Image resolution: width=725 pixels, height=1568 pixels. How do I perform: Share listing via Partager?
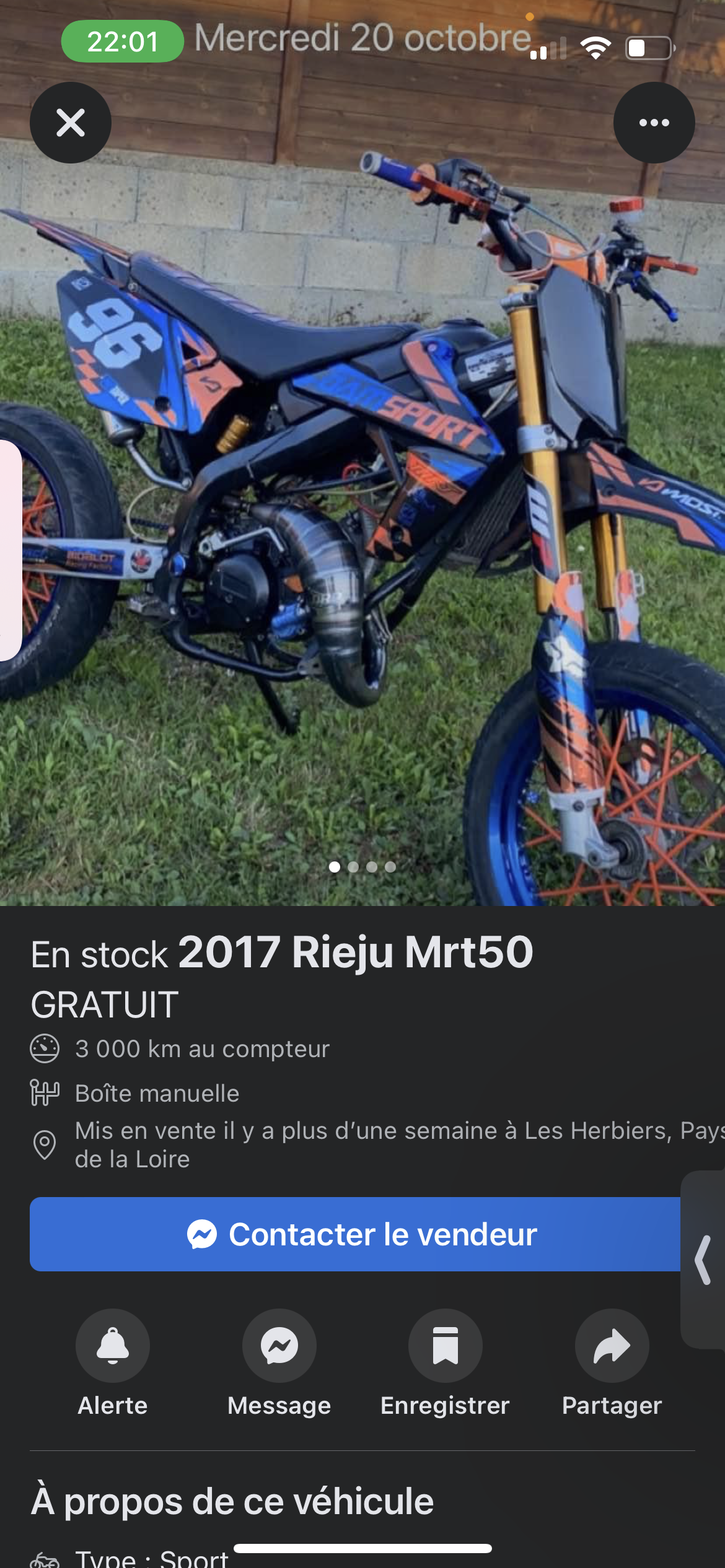tap(612, 1346)
